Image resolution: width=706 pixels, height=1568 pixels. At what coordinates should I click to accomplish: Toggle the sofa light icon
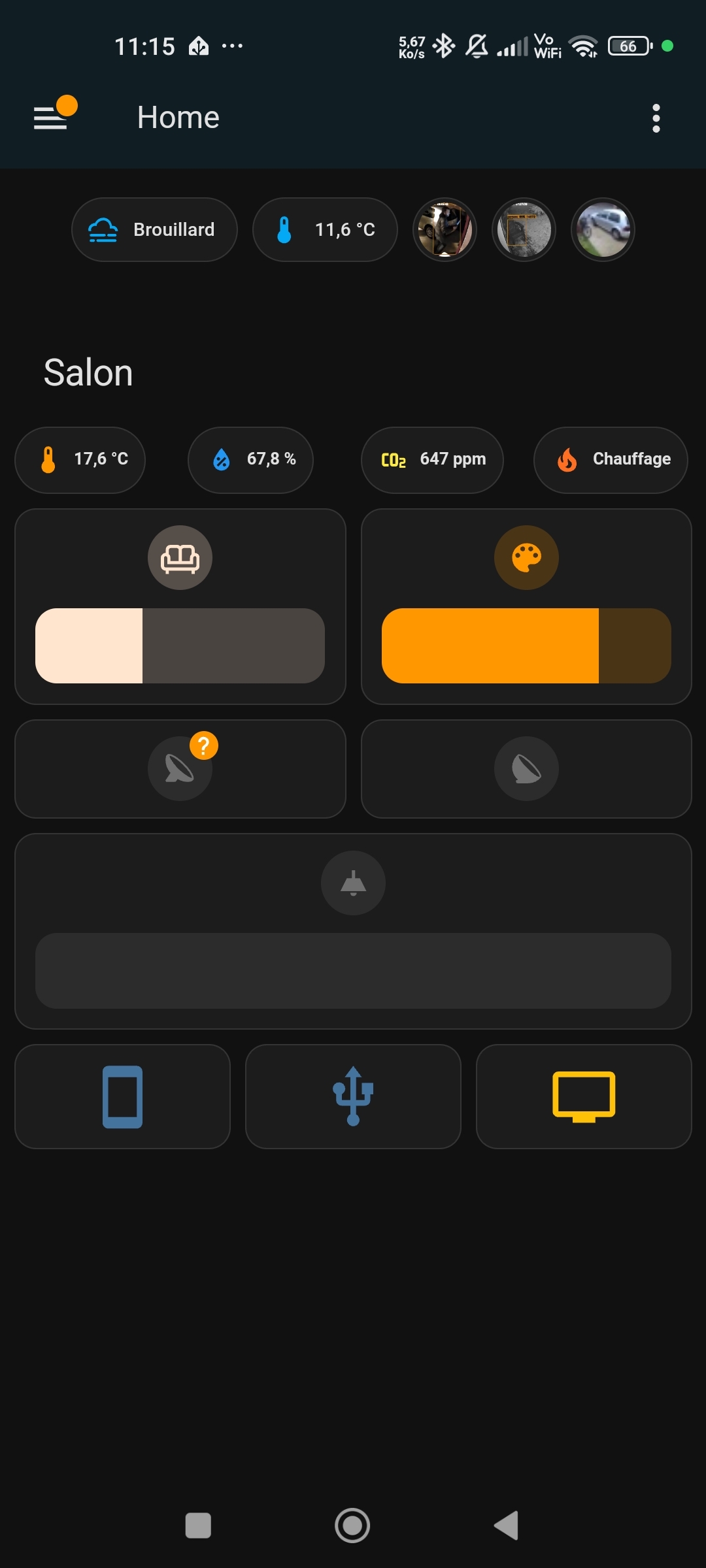pos(180,558)
